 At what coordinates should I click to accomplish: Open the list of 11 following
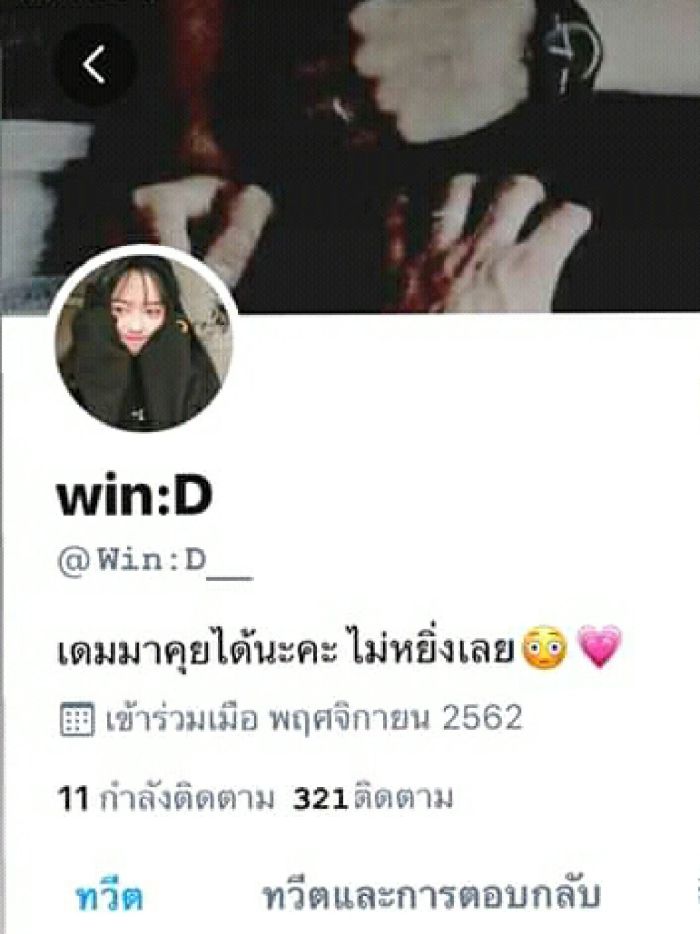(x=166, y=798)
